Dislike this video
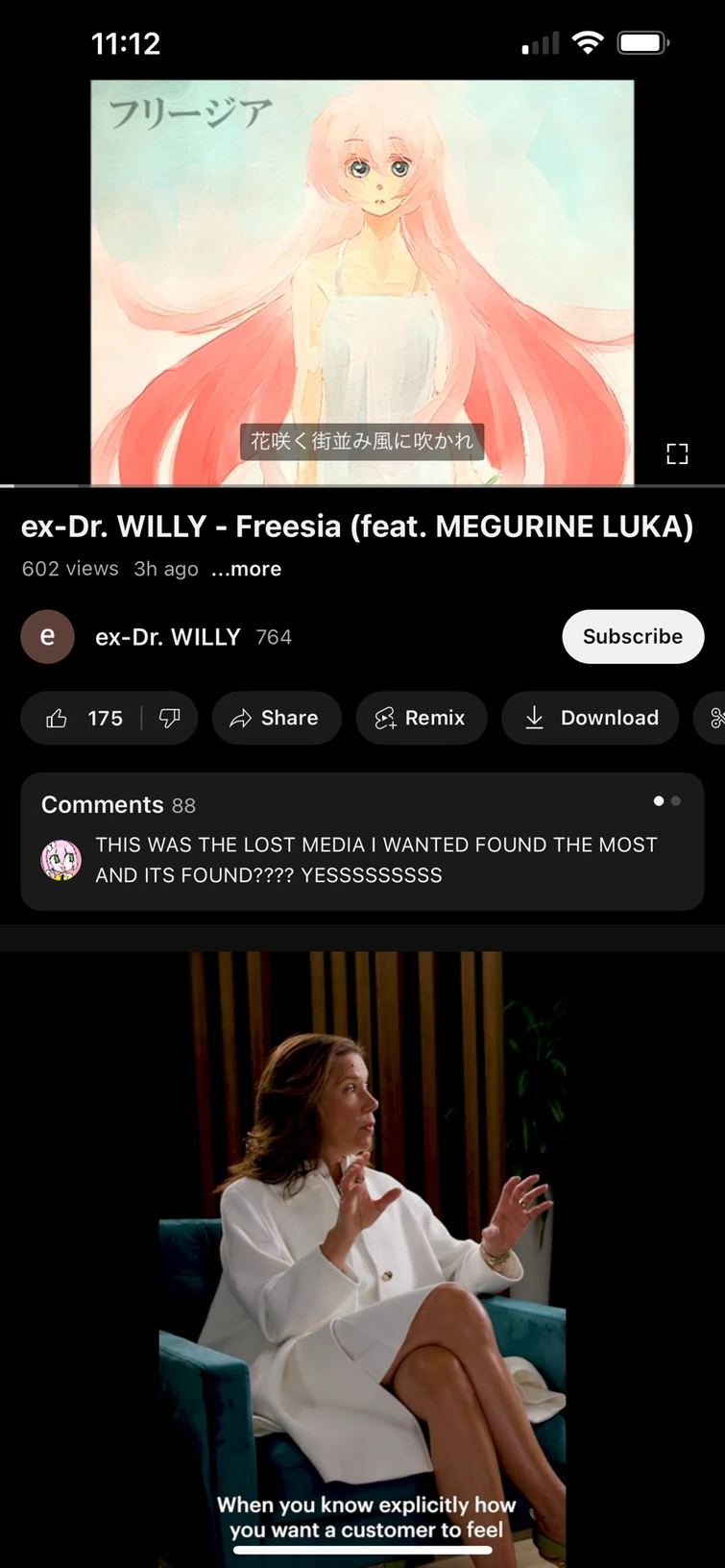This screenshot has width=725, height=1568. point(170,719)
